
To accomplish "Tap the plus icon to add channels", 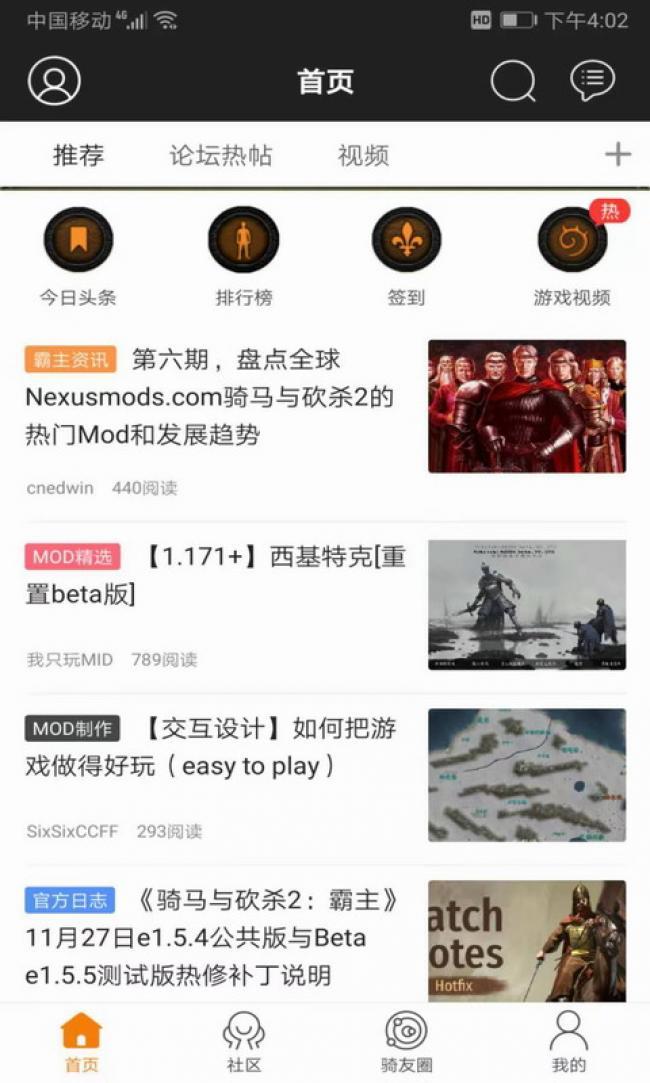I will pyautogui.click(x=618, y=154).
